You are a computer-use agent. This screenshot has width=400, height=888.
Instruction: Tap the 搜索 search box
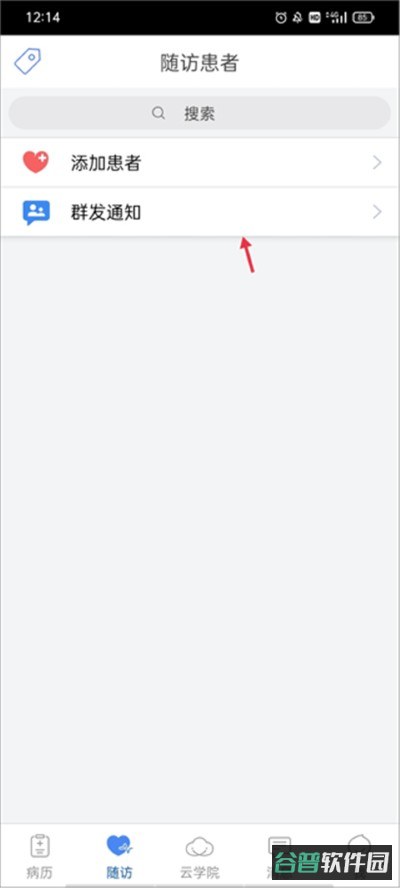(x=199, y=113)
